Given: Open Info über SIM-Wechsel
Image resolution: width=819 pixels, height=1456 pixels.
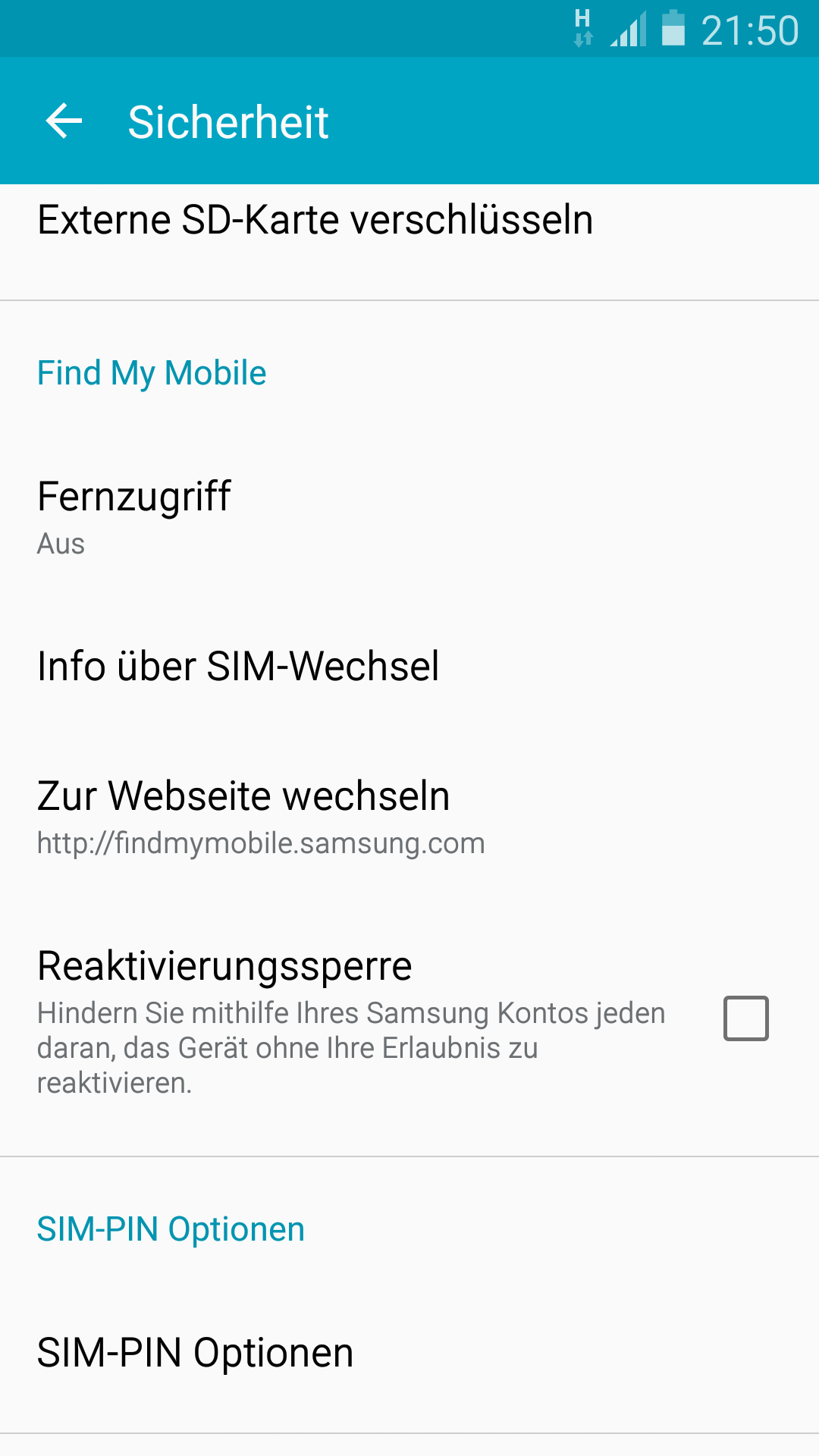Looking at the screenshot, I should coord(409,666).
